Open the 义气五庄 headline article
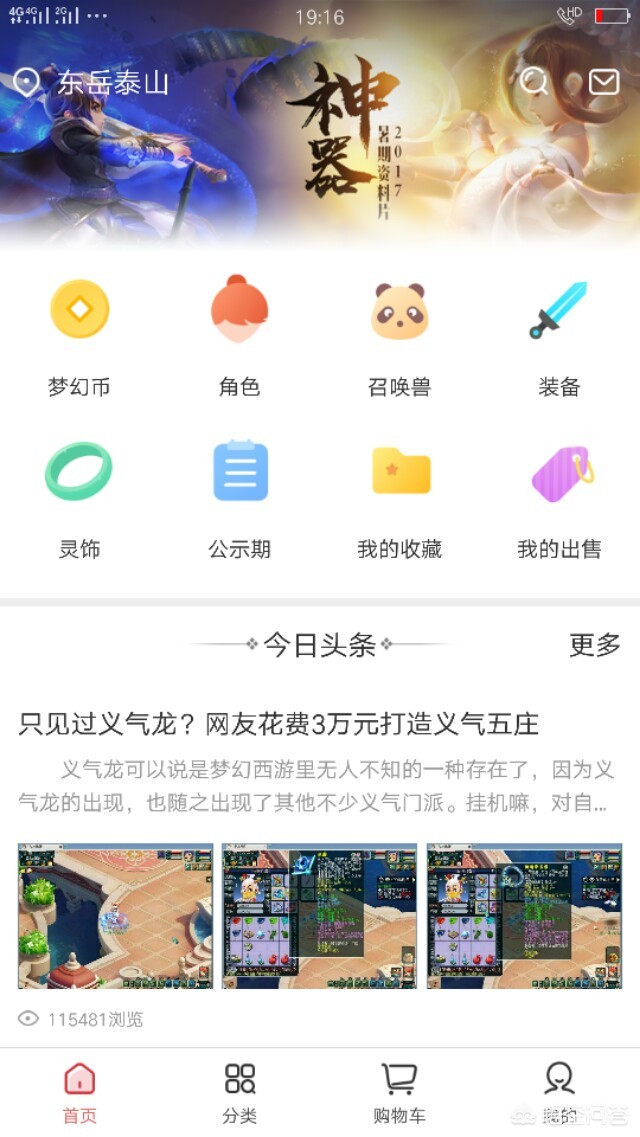This screenshot has height=1137, width=640. 279,724
